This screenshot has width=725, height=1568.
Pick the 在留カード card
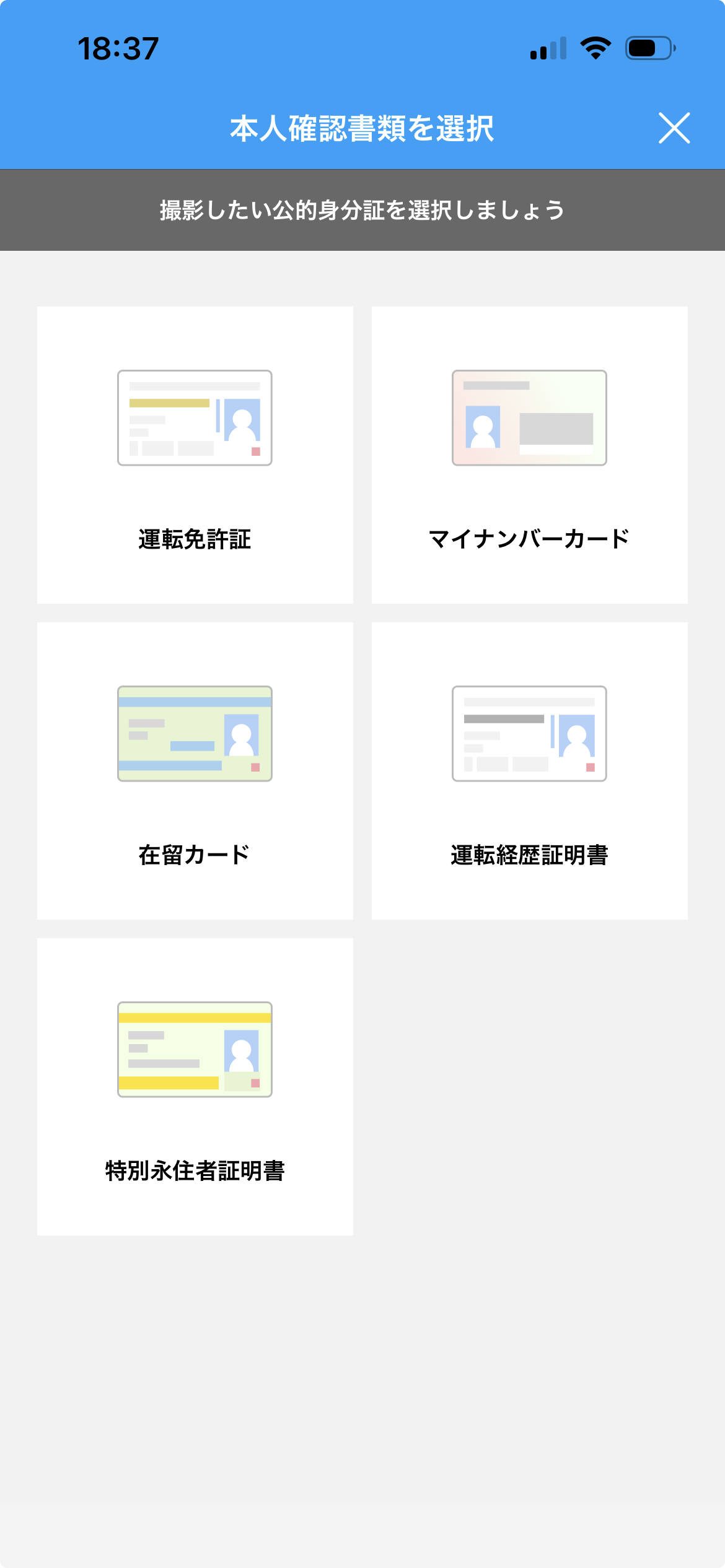pyautogui.click(x=195, y=770)
